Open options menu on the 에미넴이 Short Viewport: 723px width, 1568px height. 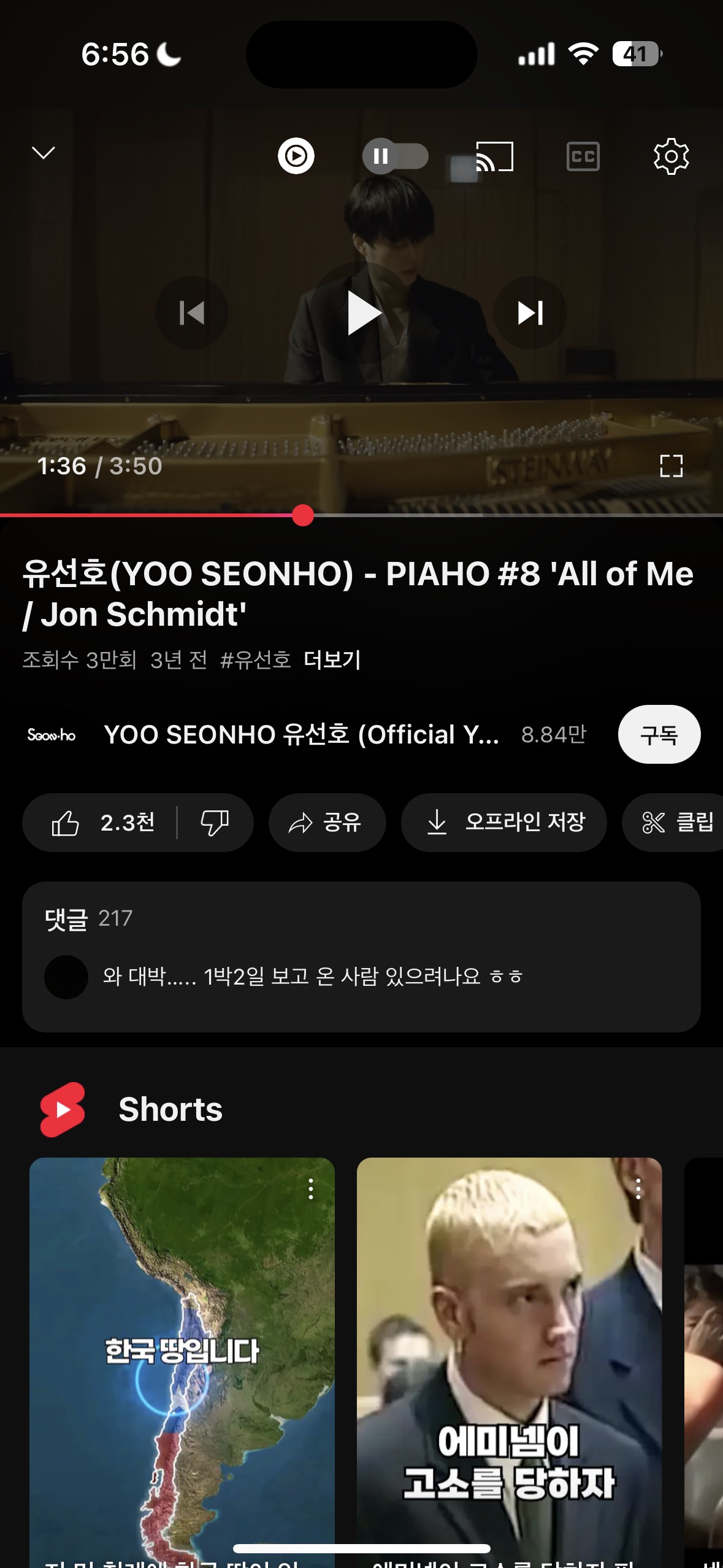coord(638,1189)
